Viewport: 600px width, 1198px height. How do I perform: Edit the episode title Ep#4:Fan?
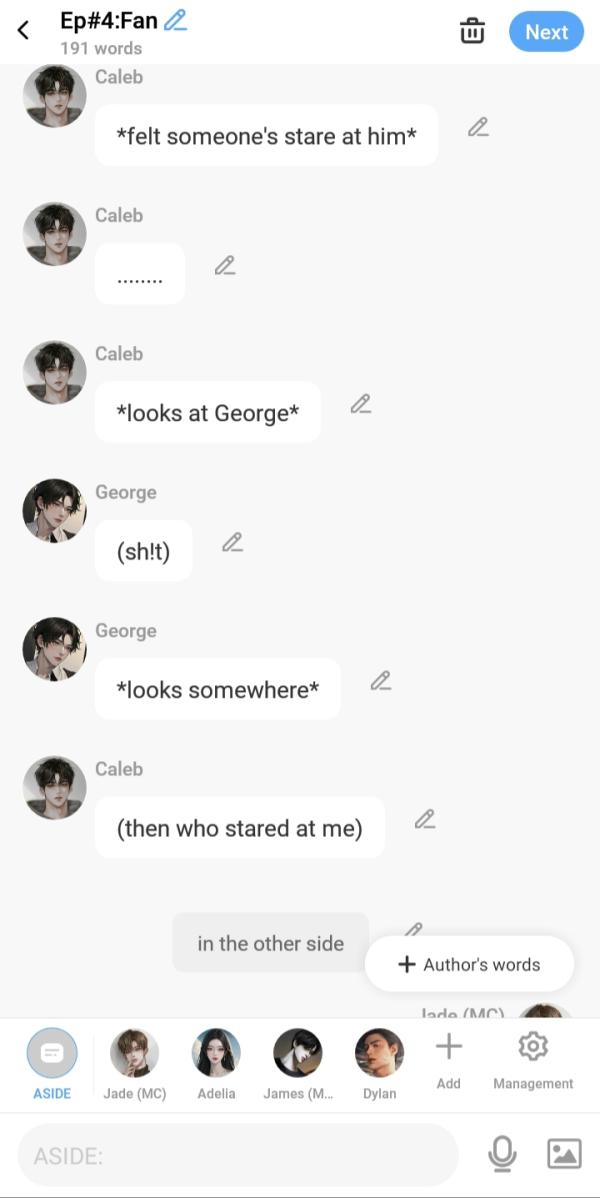tap(175, 19)
